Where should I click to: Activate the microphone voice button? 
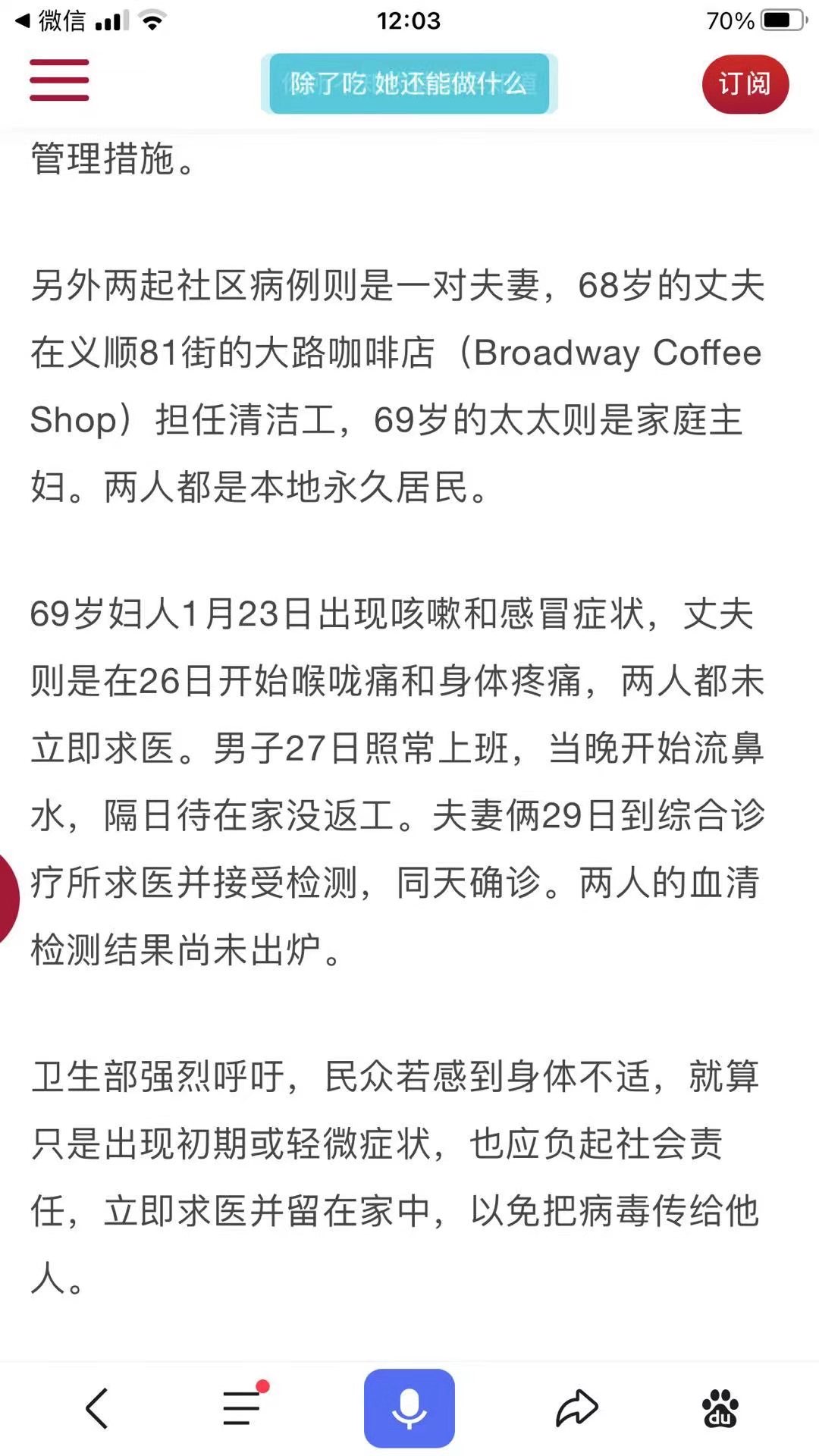click(x=409, y=1408)
